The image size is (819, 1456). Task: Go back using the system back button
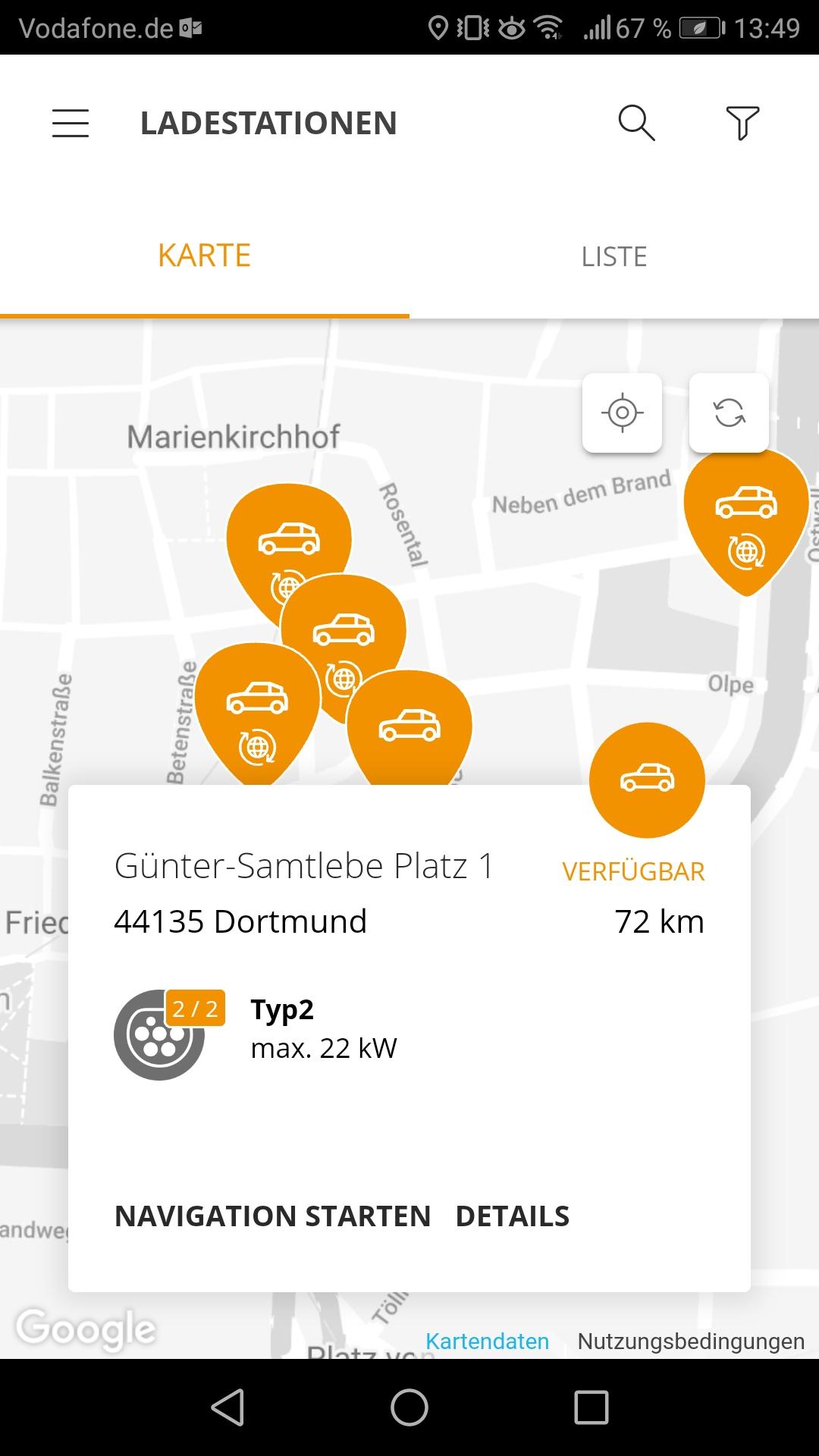coord(227,1407)
